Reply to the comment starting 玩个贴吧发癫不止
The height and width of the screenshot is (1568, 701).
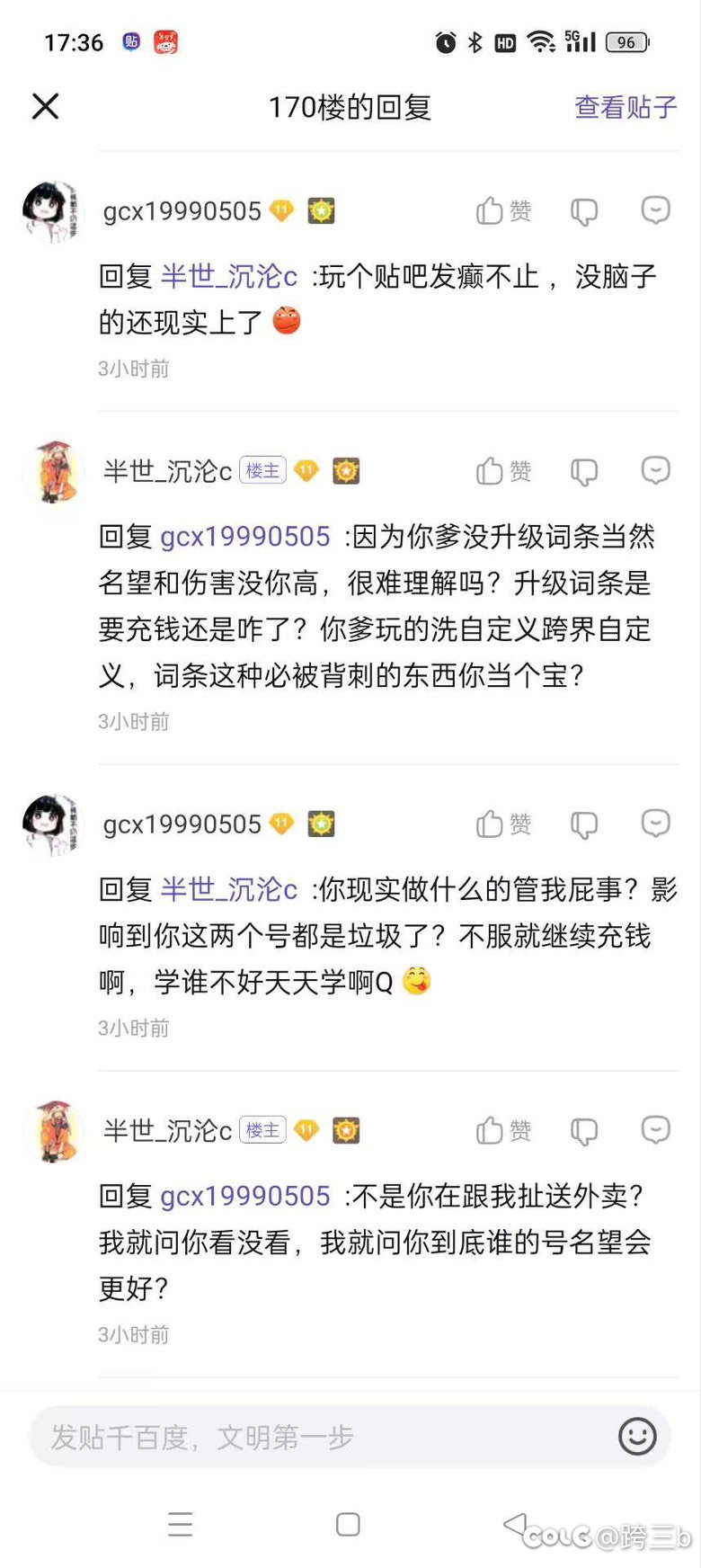pos(656,211)
